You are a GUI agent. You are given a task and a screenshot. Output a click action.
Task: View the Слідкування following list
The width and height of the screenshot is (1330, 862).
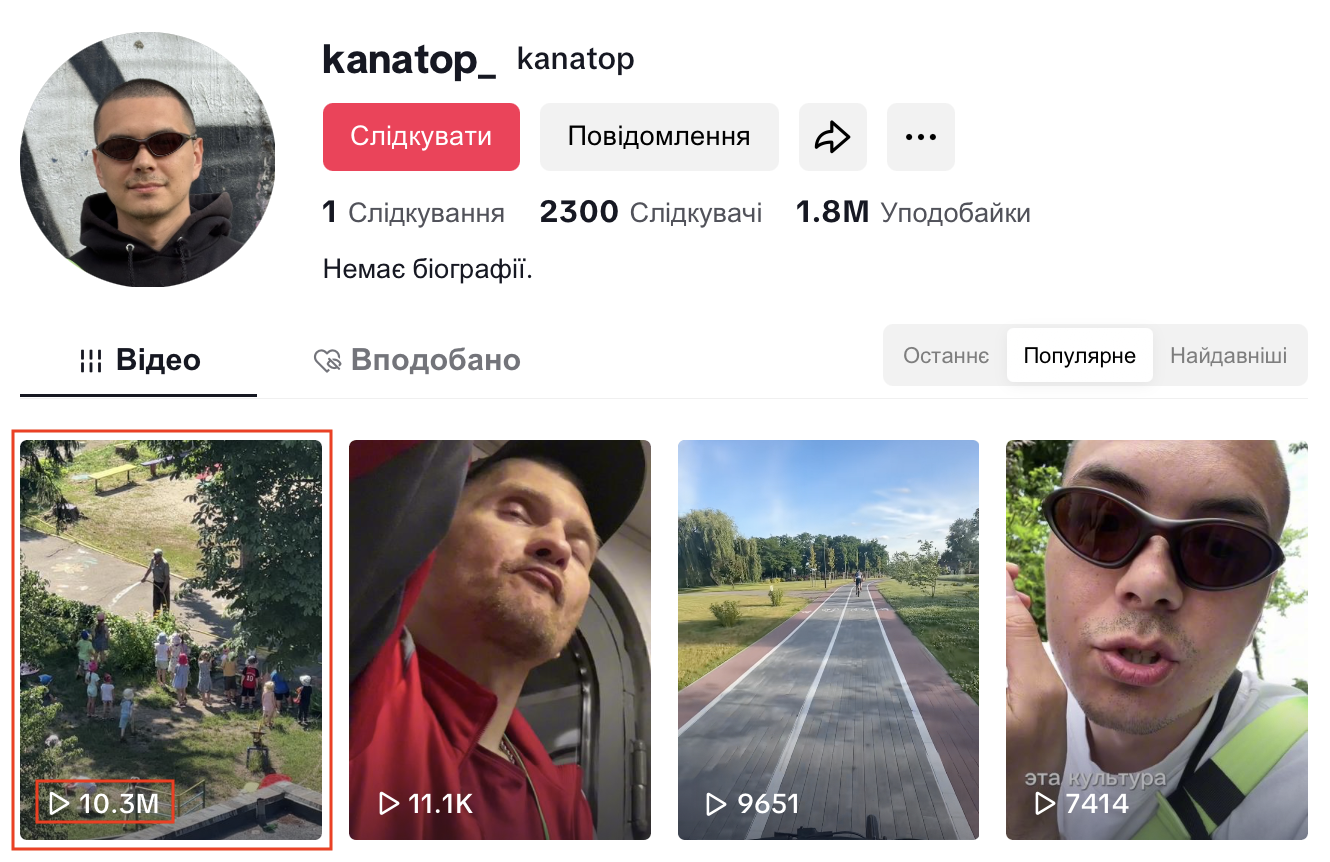(413, 213)
